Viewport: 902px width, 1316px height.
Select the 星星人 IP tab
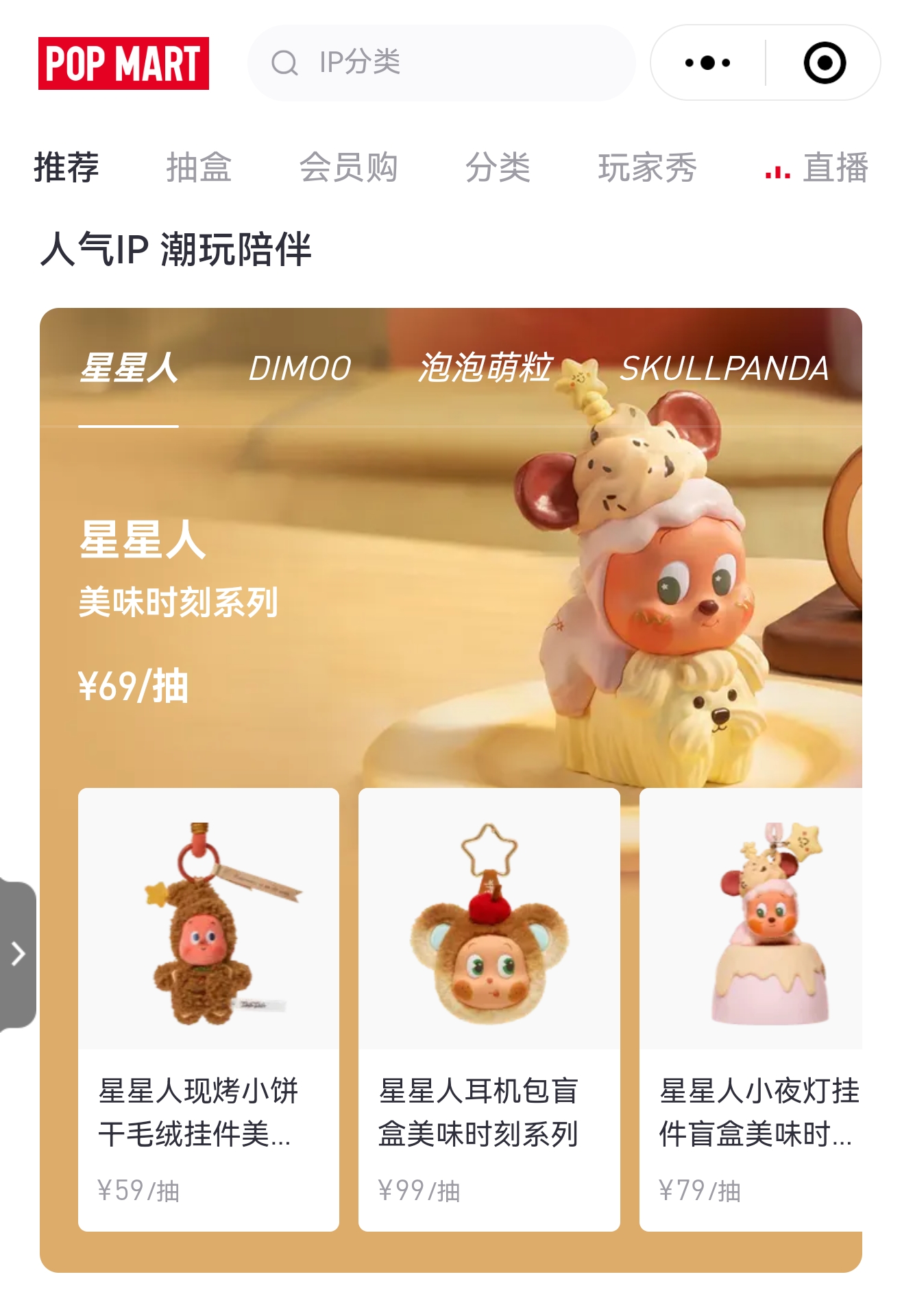(129, 368)
